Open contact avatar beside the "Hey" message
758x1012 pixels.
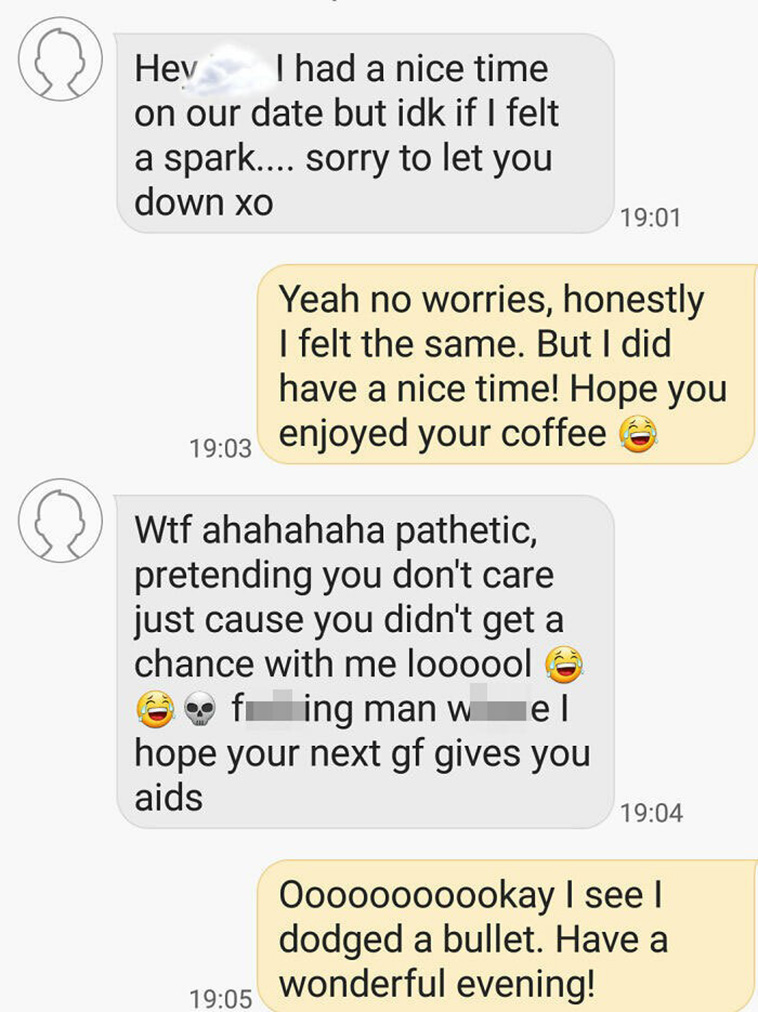[x=60, y=59]
